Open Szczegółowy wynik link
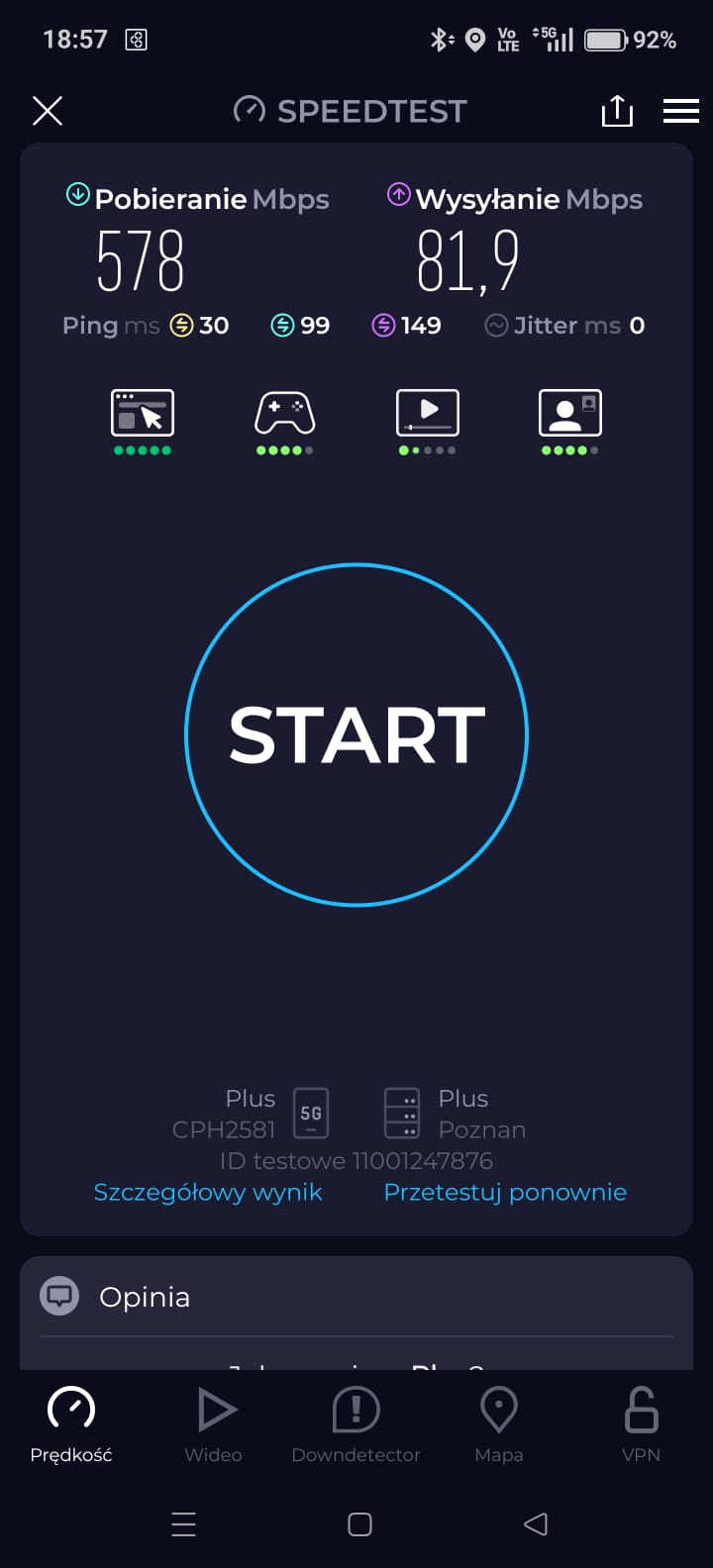Viewport: 713px width, 1568px height. click(208, 1192)
